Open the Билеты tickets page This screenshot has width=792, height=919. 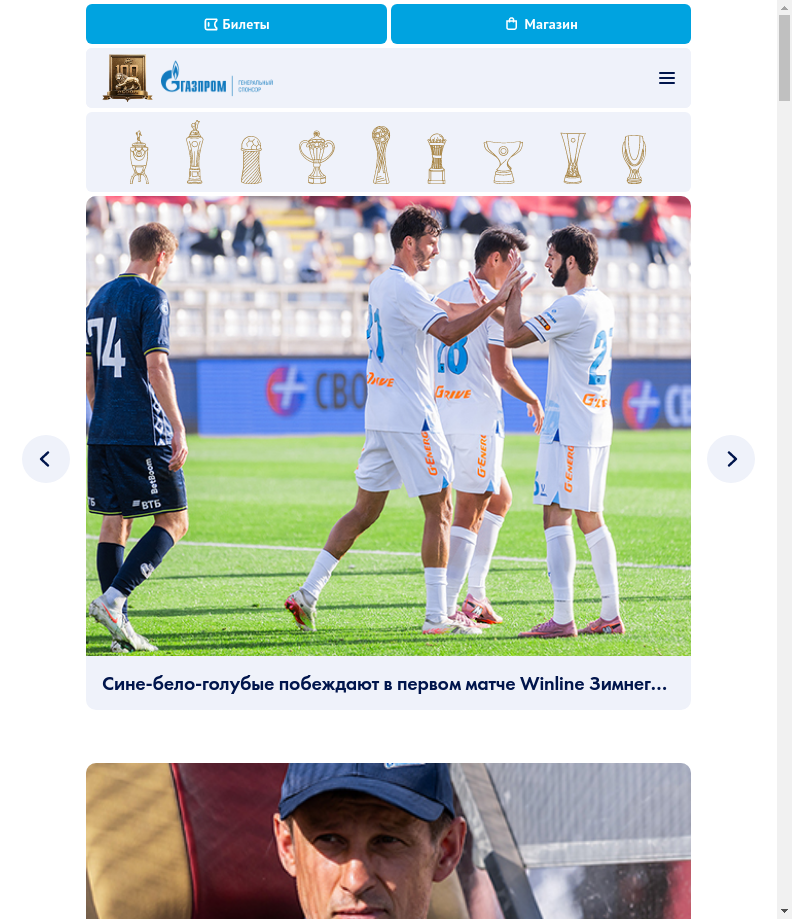(x=236, y=24)
